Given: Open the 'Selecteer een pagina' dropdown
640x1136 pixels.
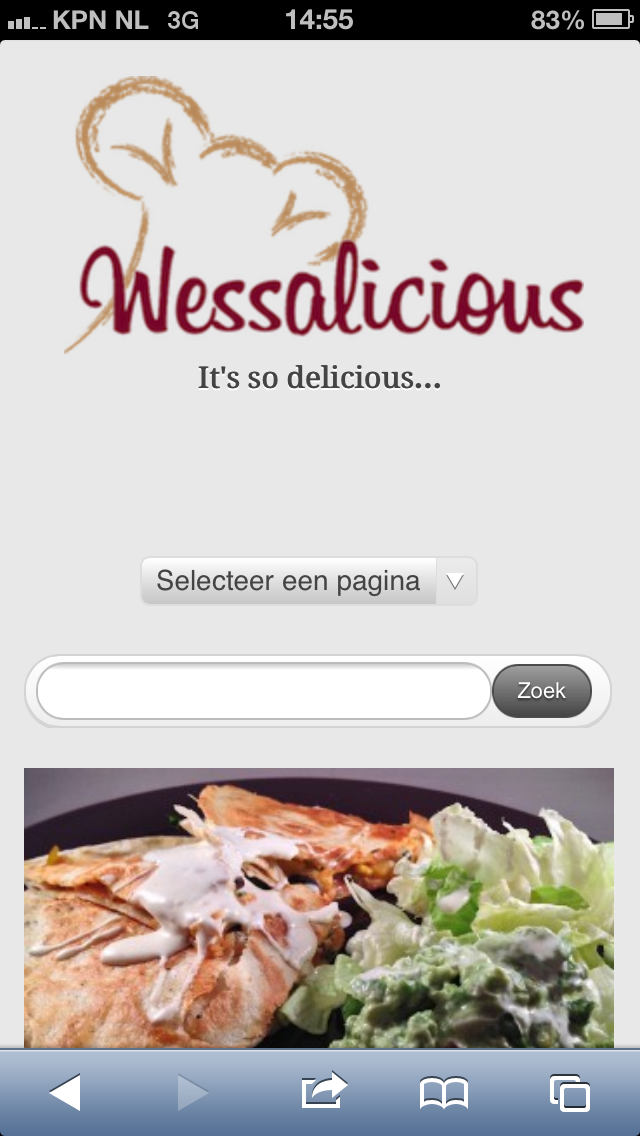Looking at the screenshot, I should (309, 581).
